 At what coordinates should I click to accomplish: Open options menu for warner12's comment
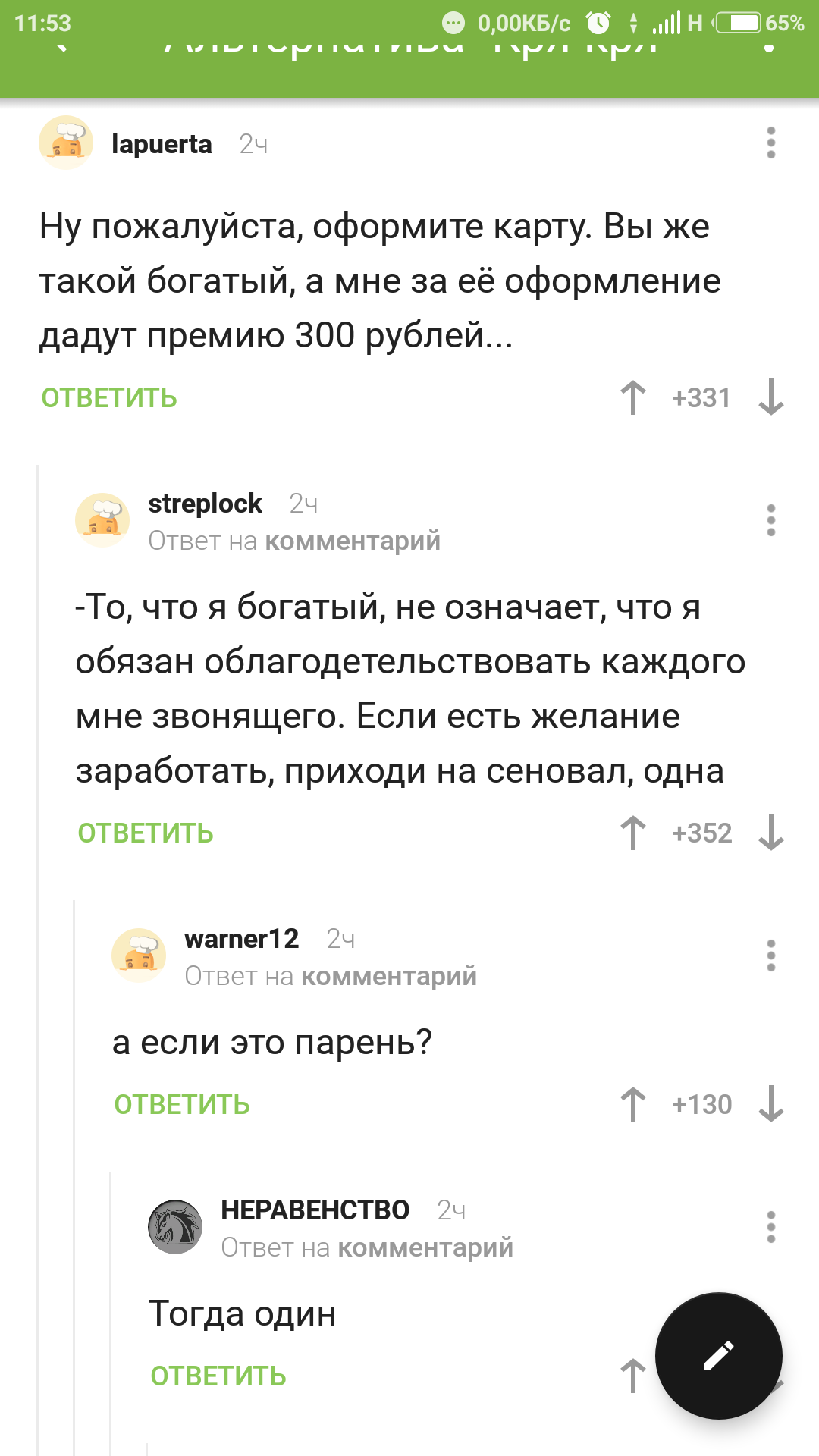[771, 956]
